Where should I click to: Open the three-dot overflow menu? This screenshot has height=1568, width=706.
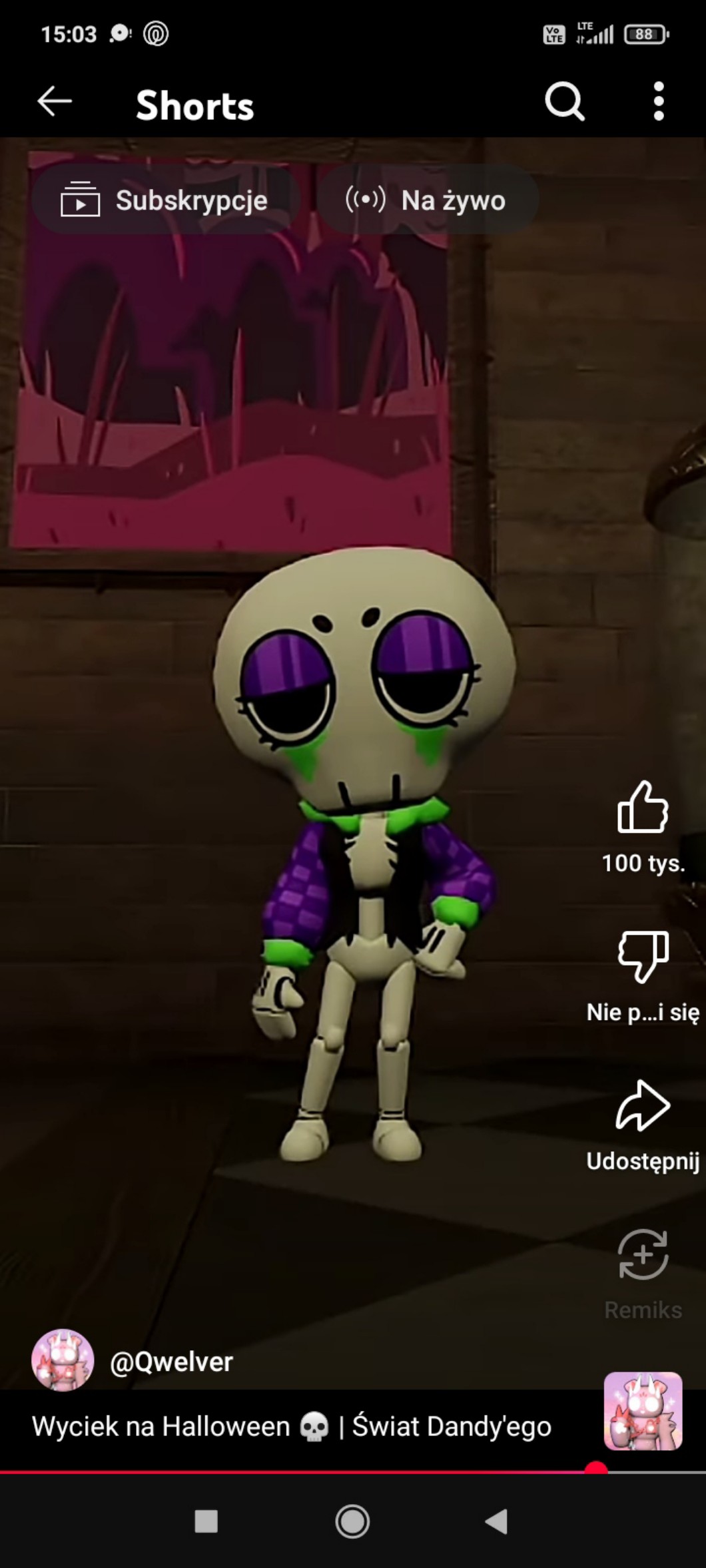click(658, 102)
